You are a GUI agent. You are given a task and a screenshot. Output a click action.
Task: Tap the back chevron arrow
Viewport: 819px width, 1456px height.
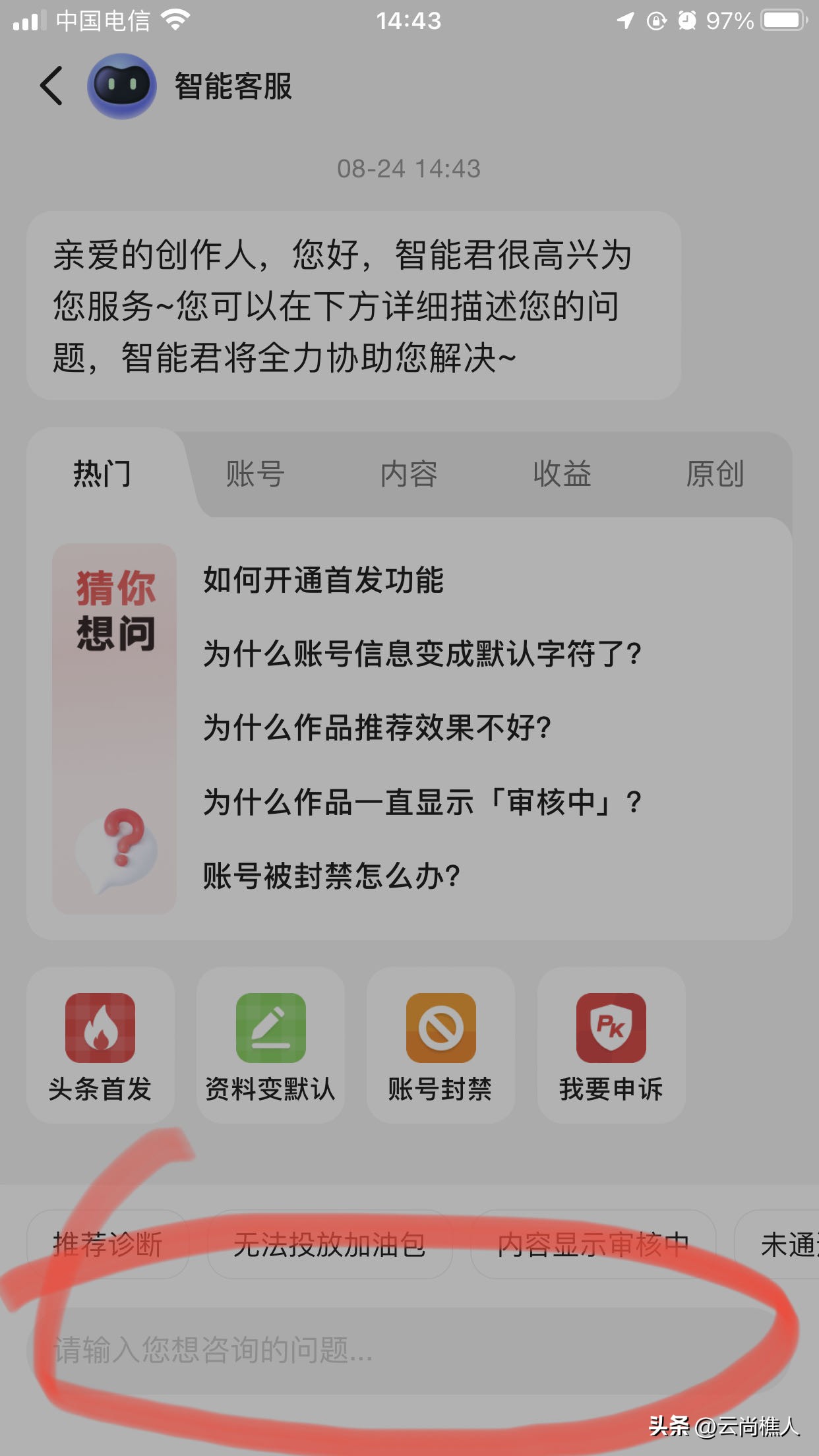pyautogui.click(x=49, y=86)
